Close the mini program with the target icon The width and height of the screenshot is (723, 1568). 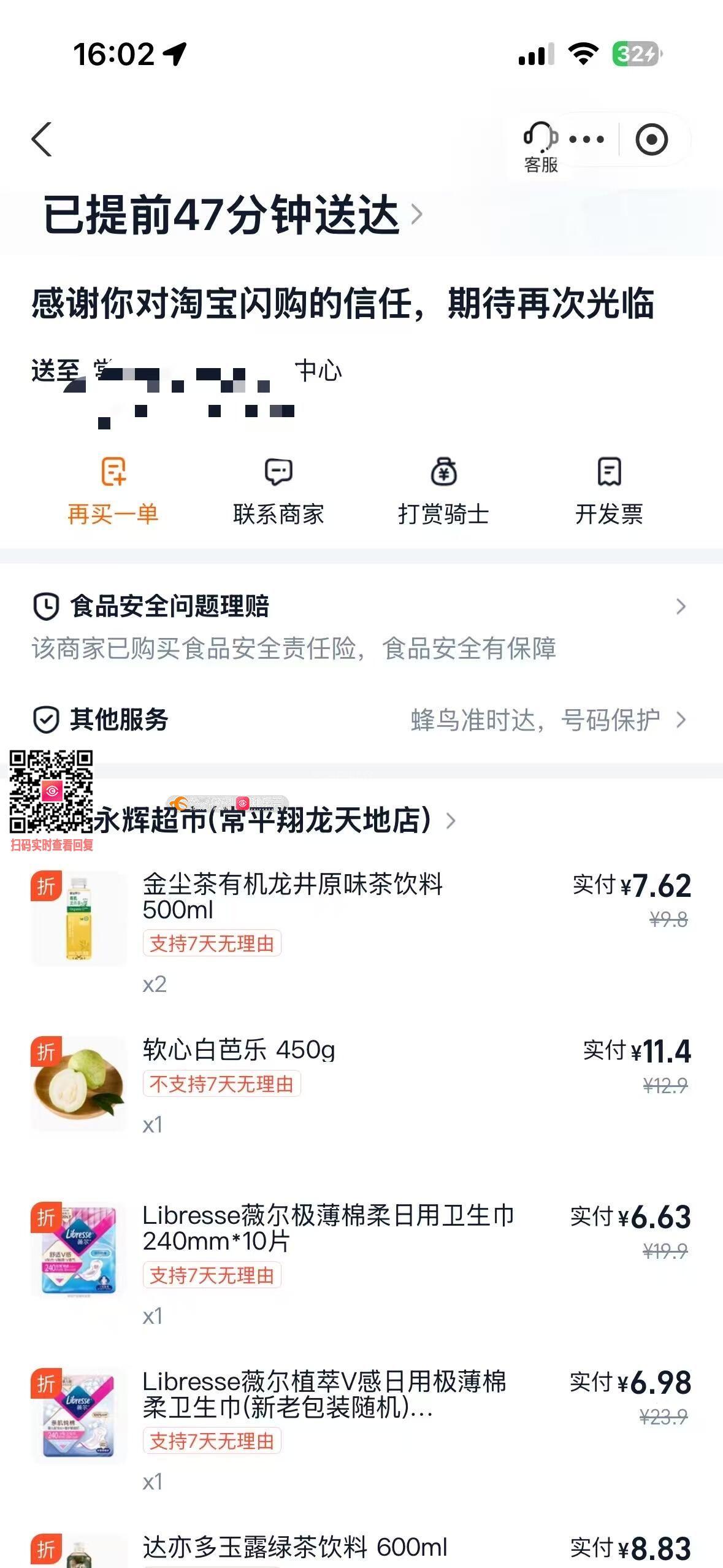(651, 139)
